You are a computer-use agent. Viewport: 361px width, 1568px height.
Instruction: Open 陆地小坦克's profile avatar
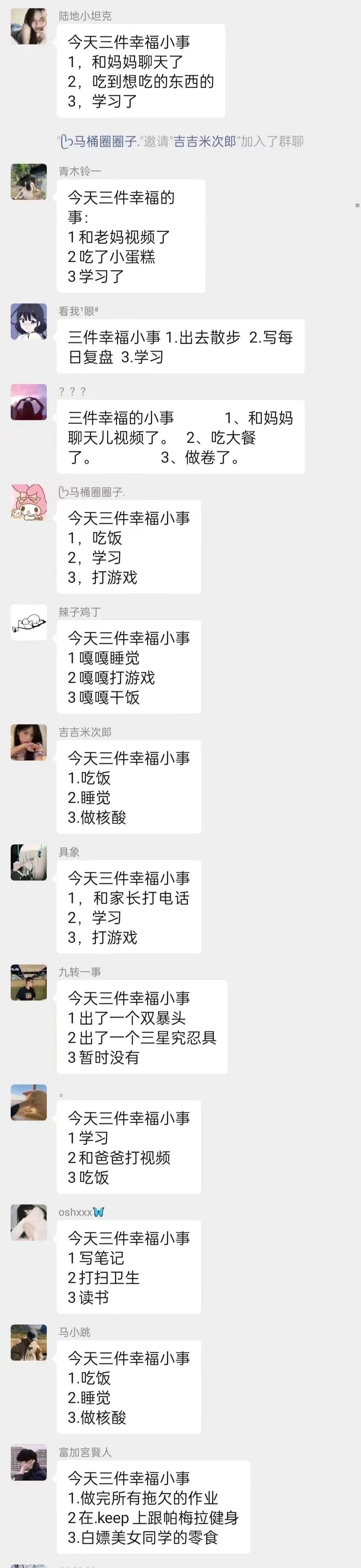coord(29,27)
